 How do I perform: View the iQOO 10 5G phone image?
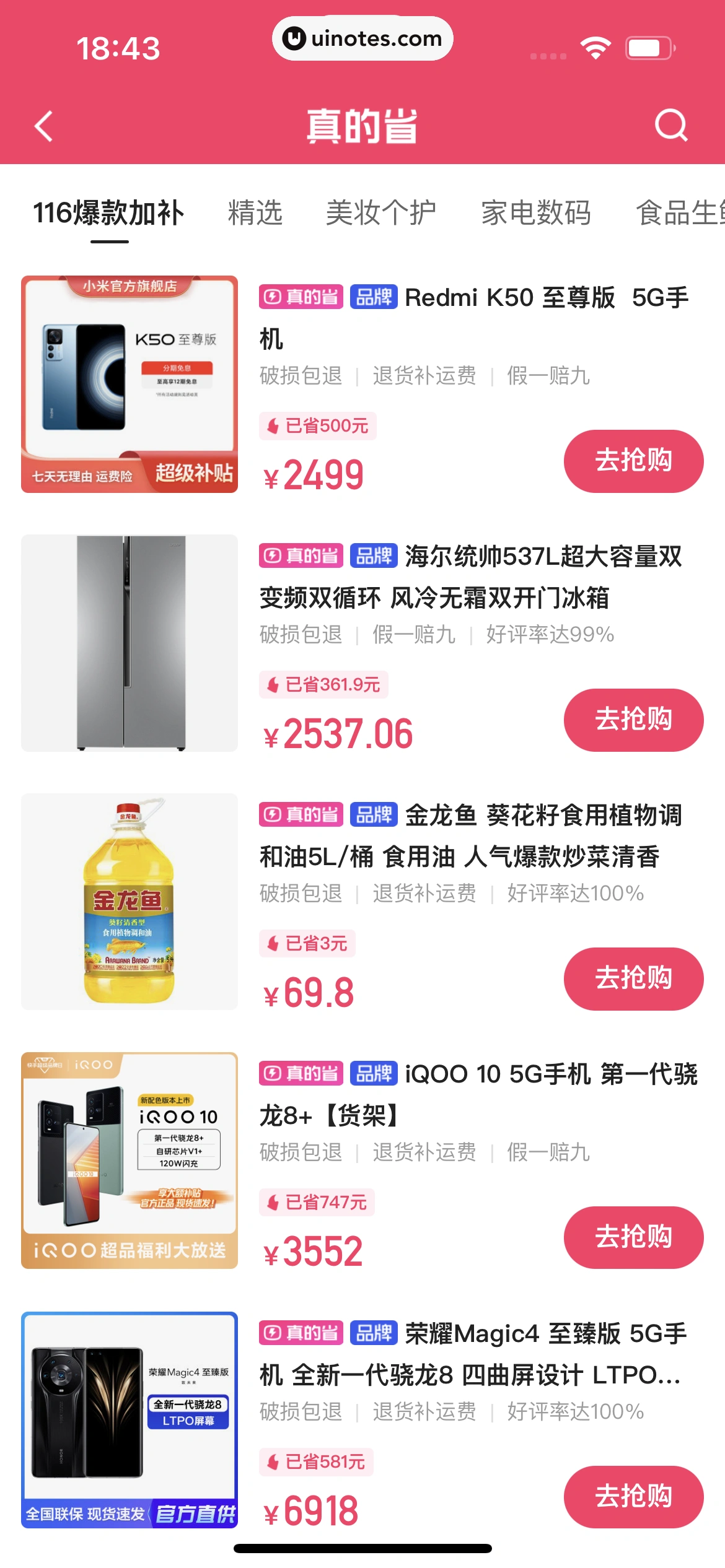(x=130, y=1161)
